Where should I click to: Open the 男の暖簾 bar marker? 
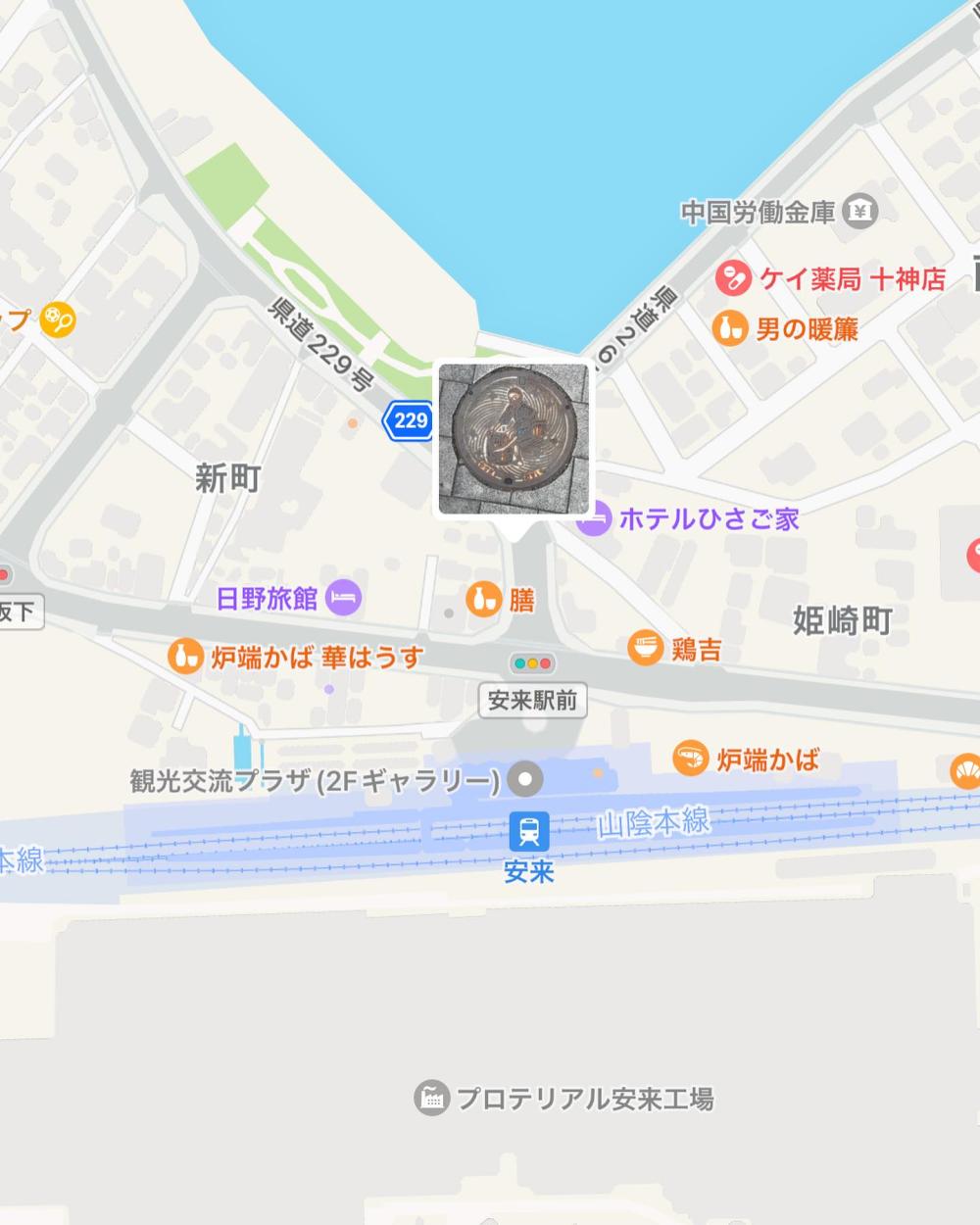[x=728, y=329]
